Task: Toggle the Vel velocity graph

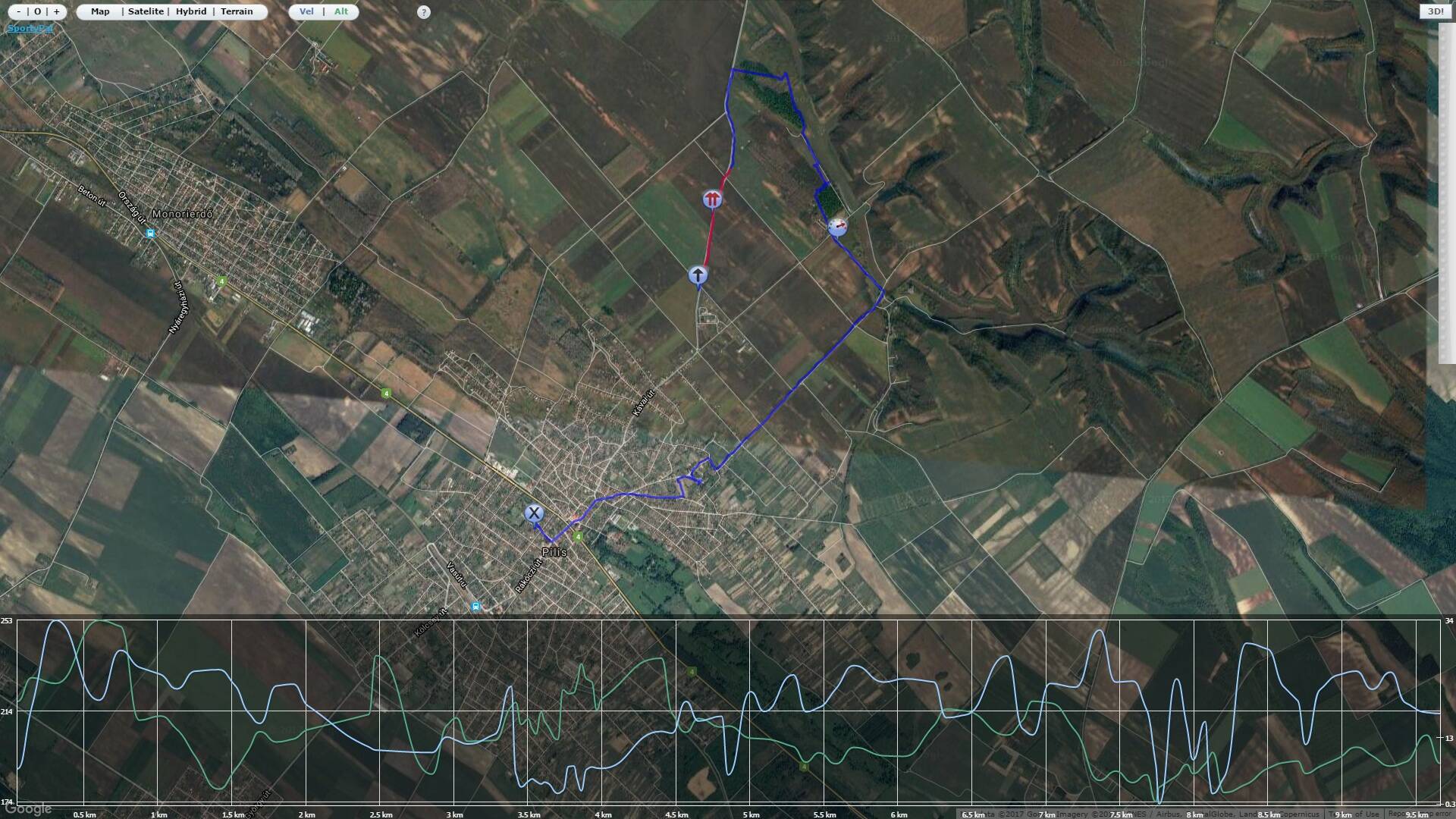Action: (306, 11)
